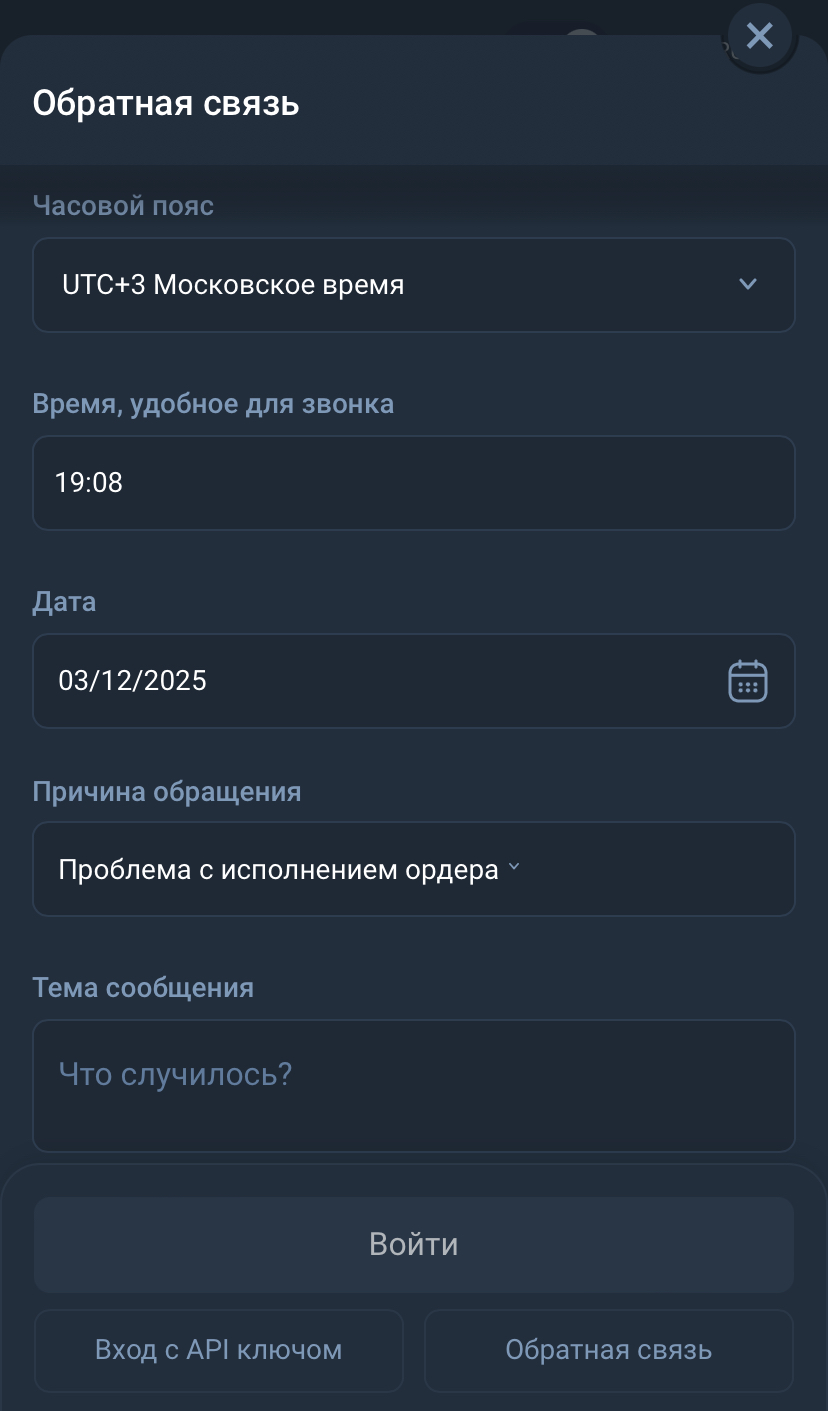
Task: Expand the Причина обращения dropdown
Action: coord(413,870)
